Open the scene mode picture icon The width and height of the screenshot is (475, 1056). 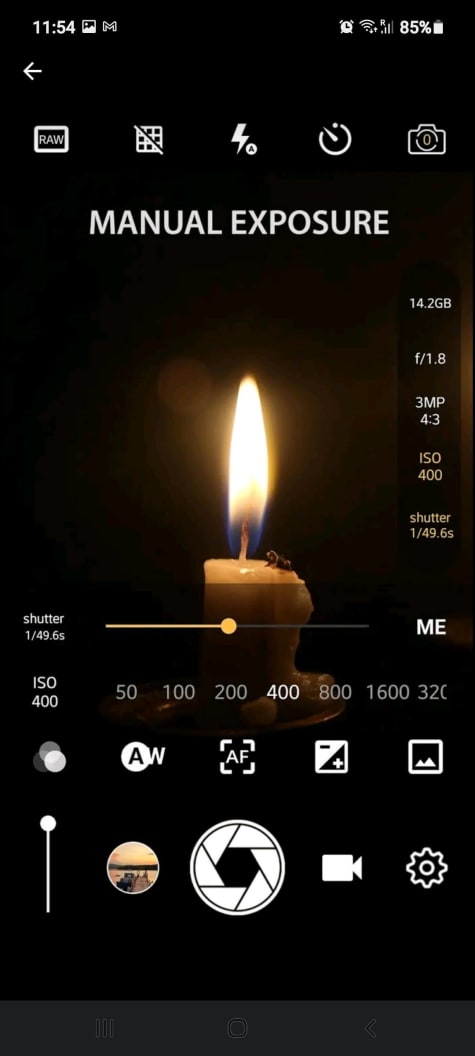click(426, 756)
